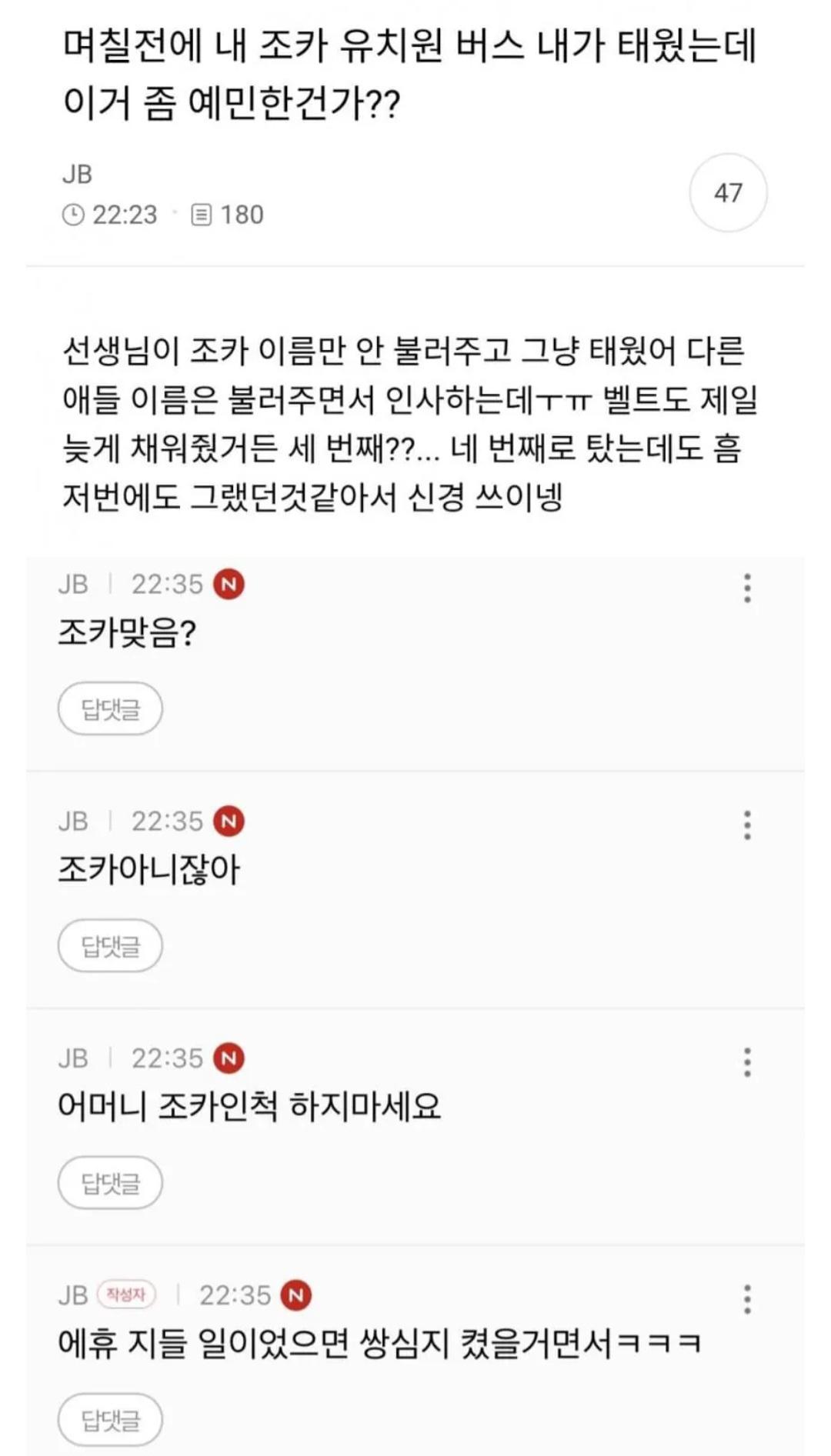The image size is (831, 1456).
Task: Tap the 47 comment count bubble
Action: coord(728,192)
